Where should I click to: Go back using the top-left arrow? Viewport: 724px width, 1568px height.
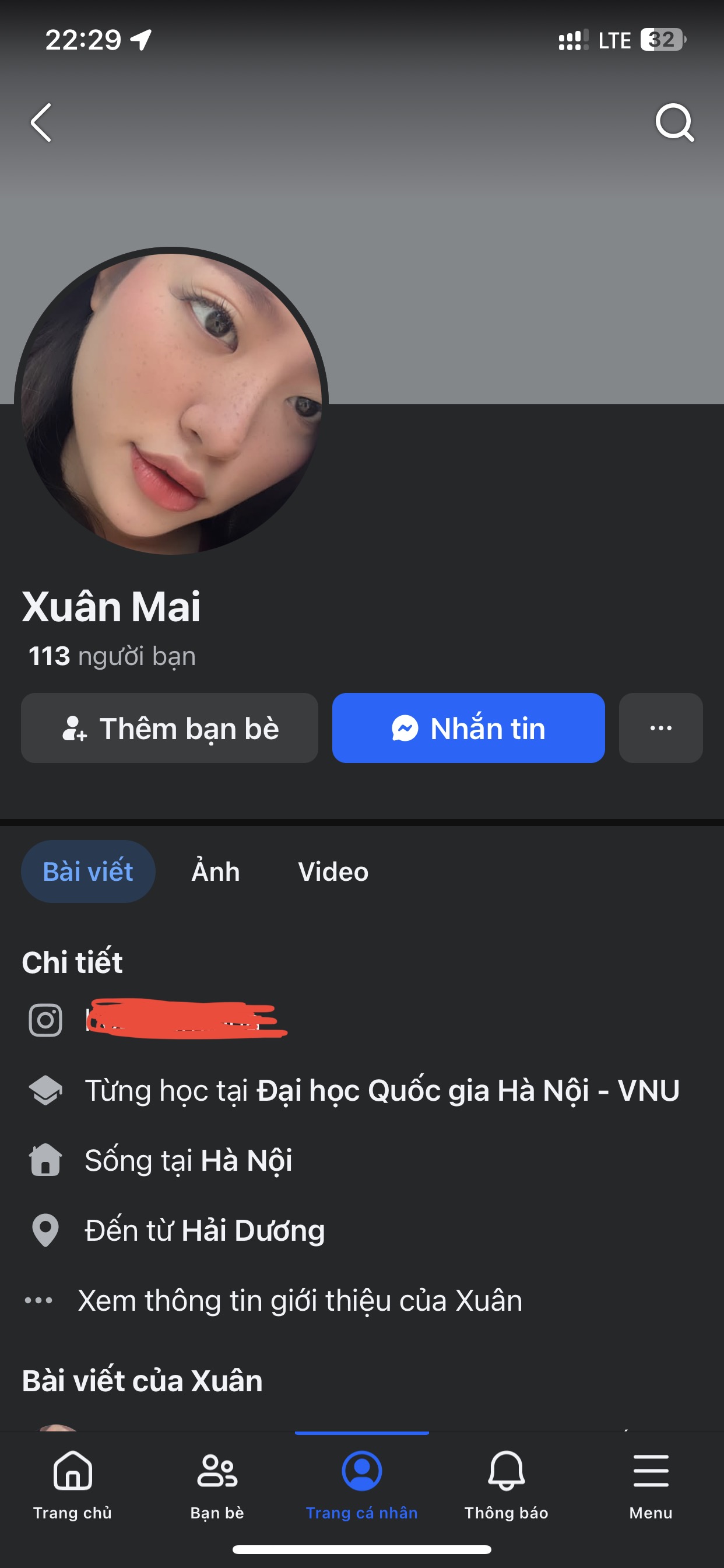coord(41,123)
